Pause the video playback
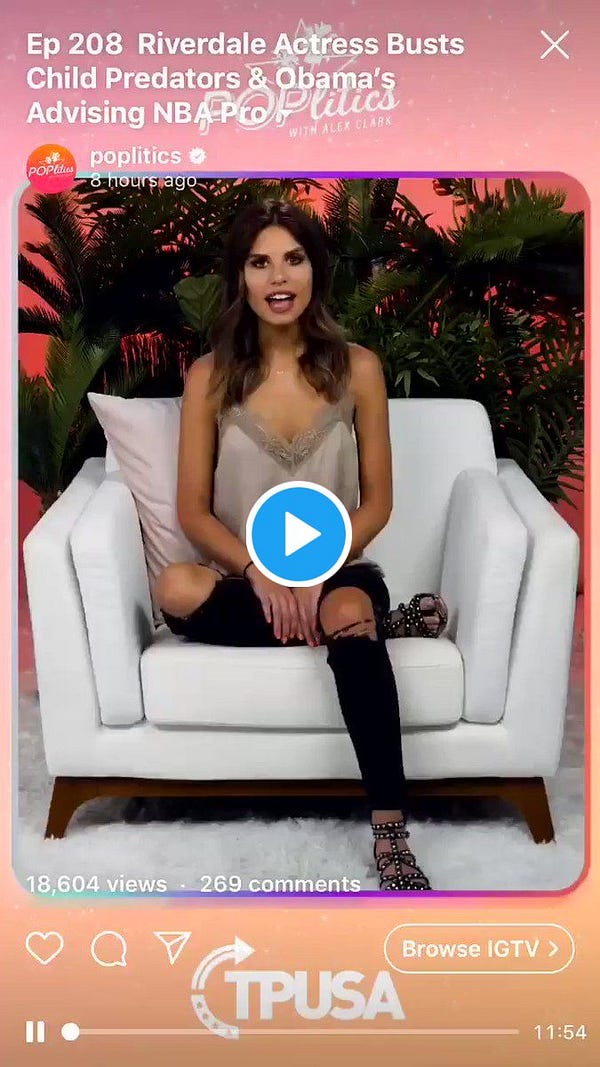600x1067 pixels. (35, 1031)
